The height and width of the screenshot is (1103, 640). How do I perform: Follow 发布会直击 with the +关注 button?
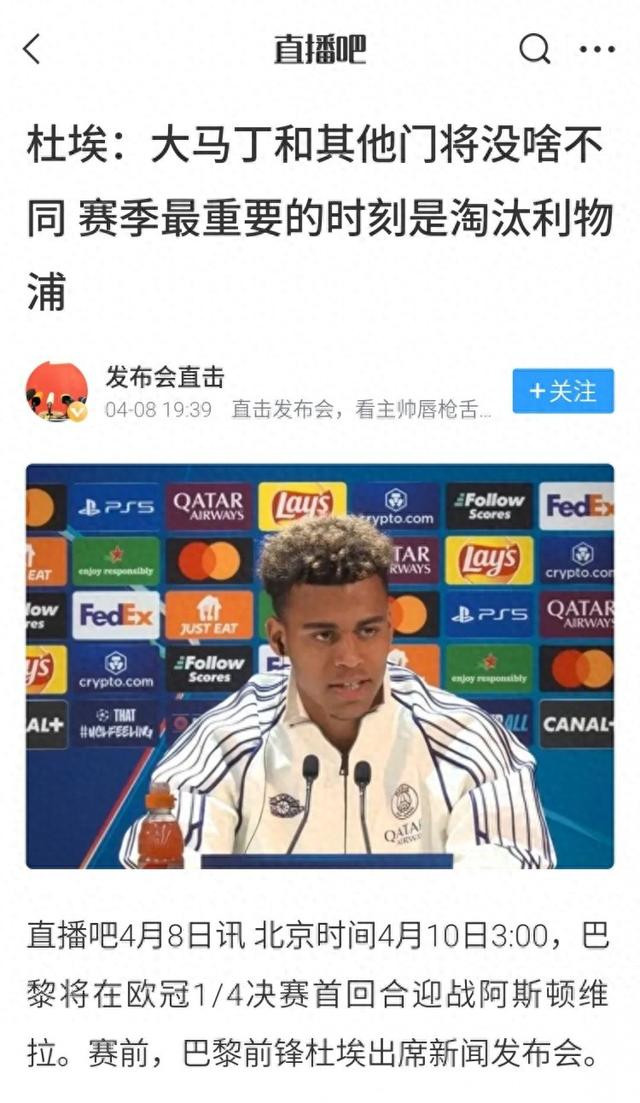tap(563, 391)
